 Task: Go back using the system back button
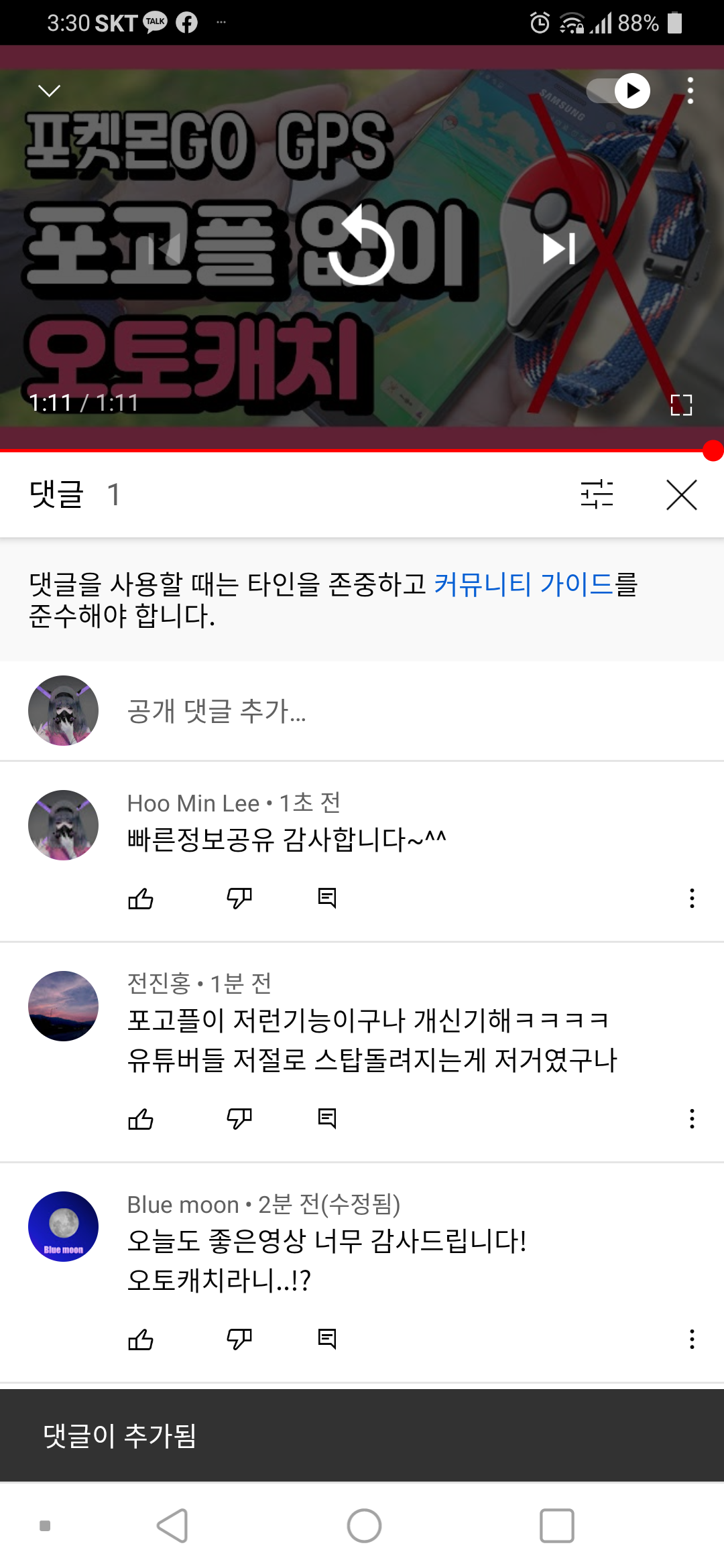click(172, 1526)
